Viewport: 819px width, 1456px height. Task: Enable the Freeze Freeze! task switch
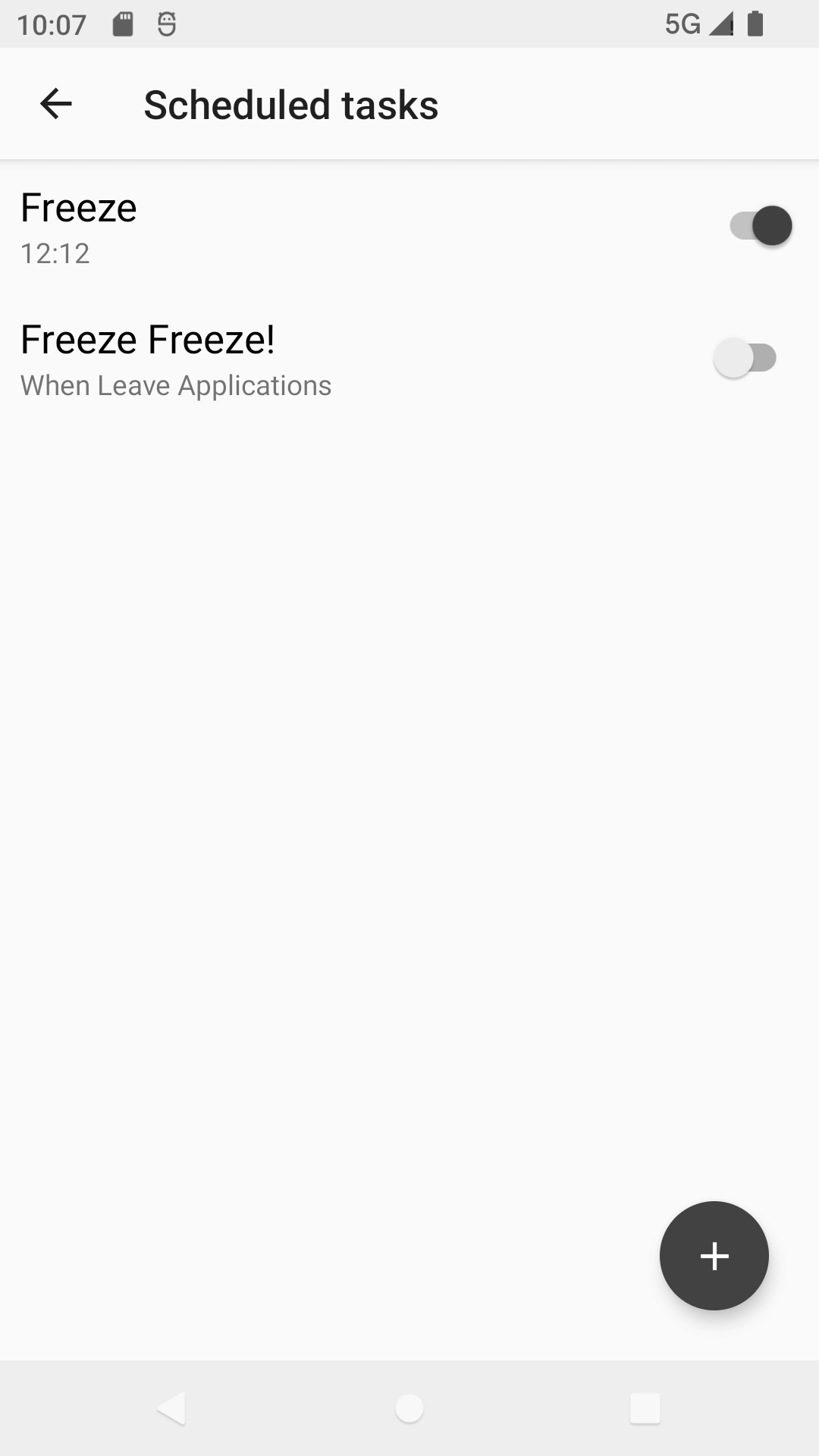(745, 358)
